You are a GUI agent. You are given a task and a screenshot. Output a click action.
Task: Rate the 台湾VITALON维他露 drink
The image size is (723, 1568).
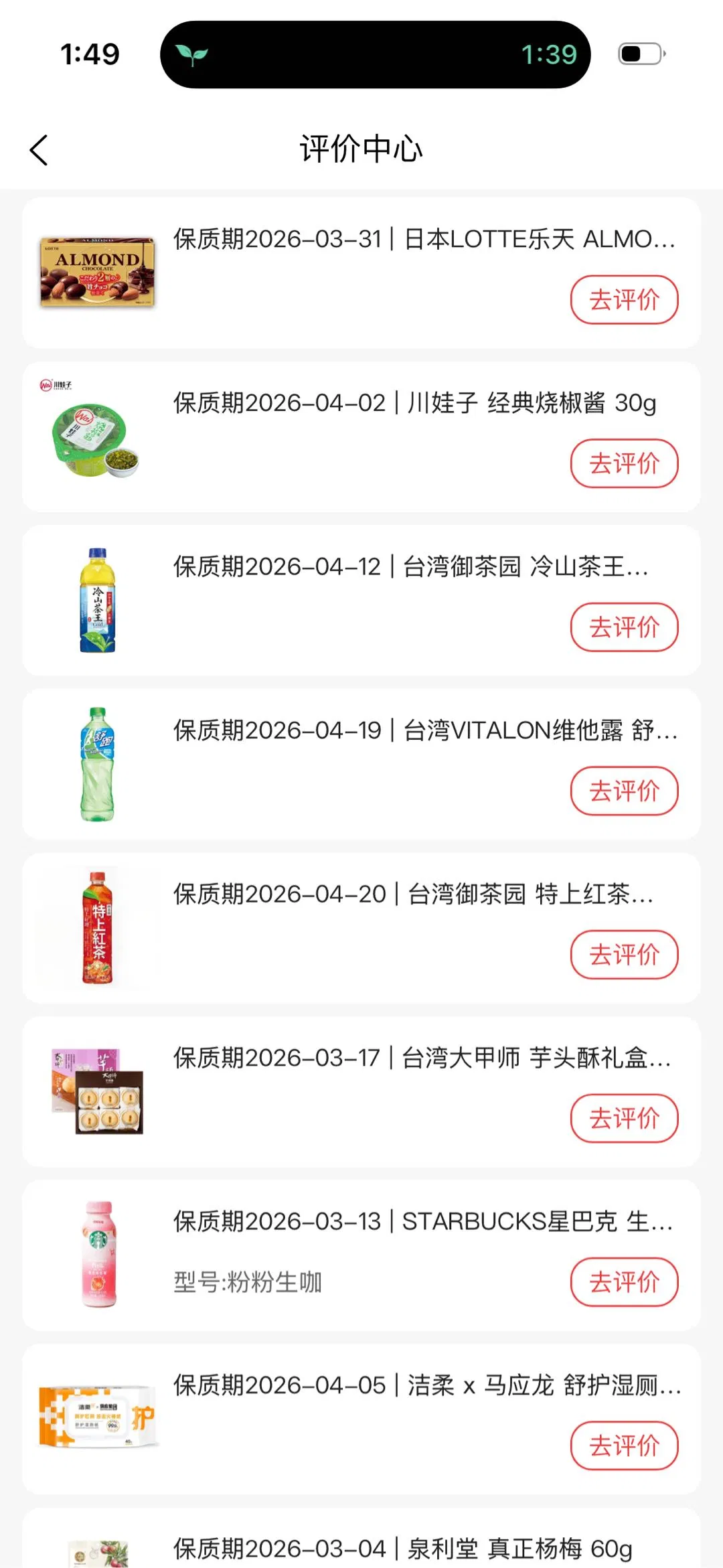pos(624,791)
